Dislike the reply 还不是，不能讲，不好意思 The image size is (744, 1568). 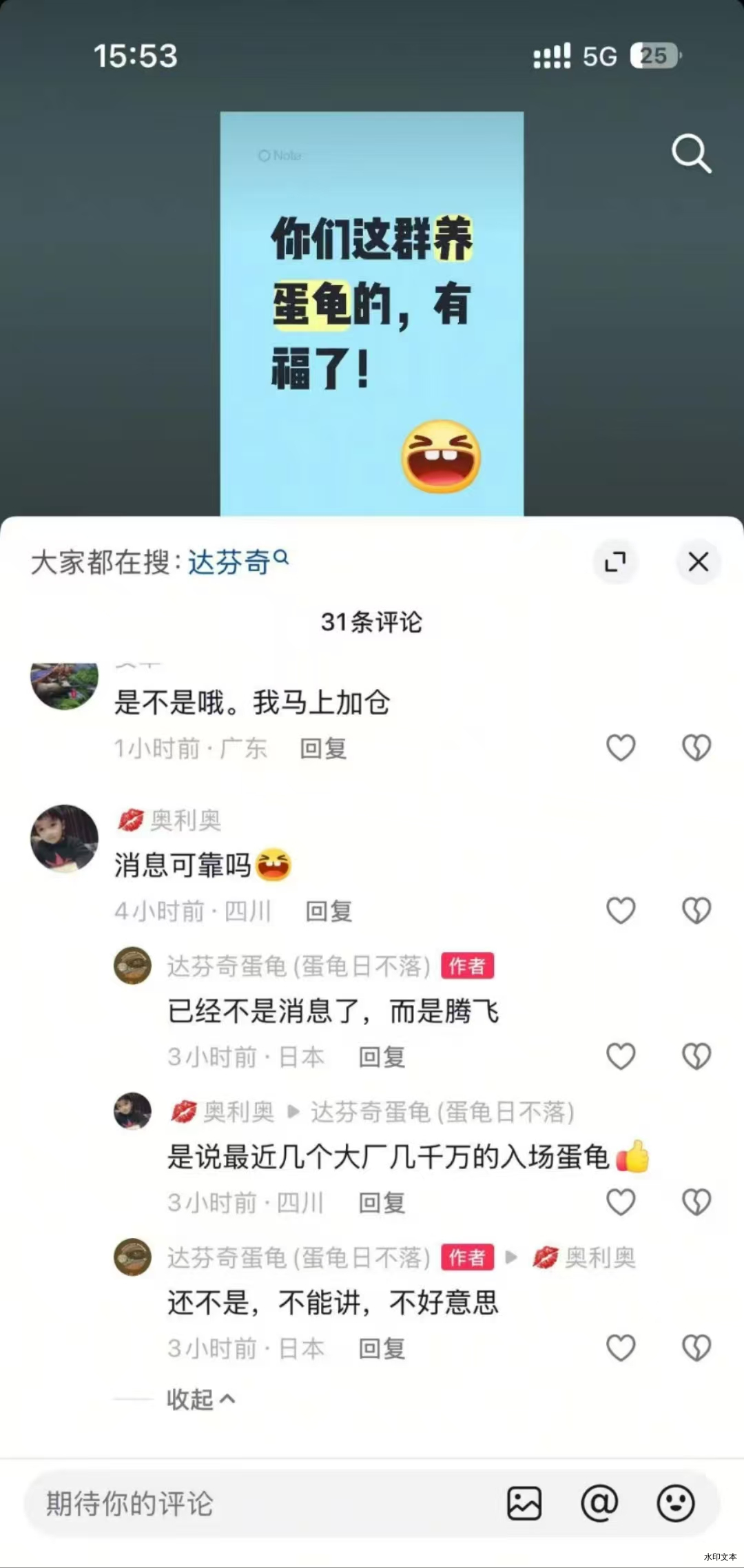click(x=696, y=1348)
